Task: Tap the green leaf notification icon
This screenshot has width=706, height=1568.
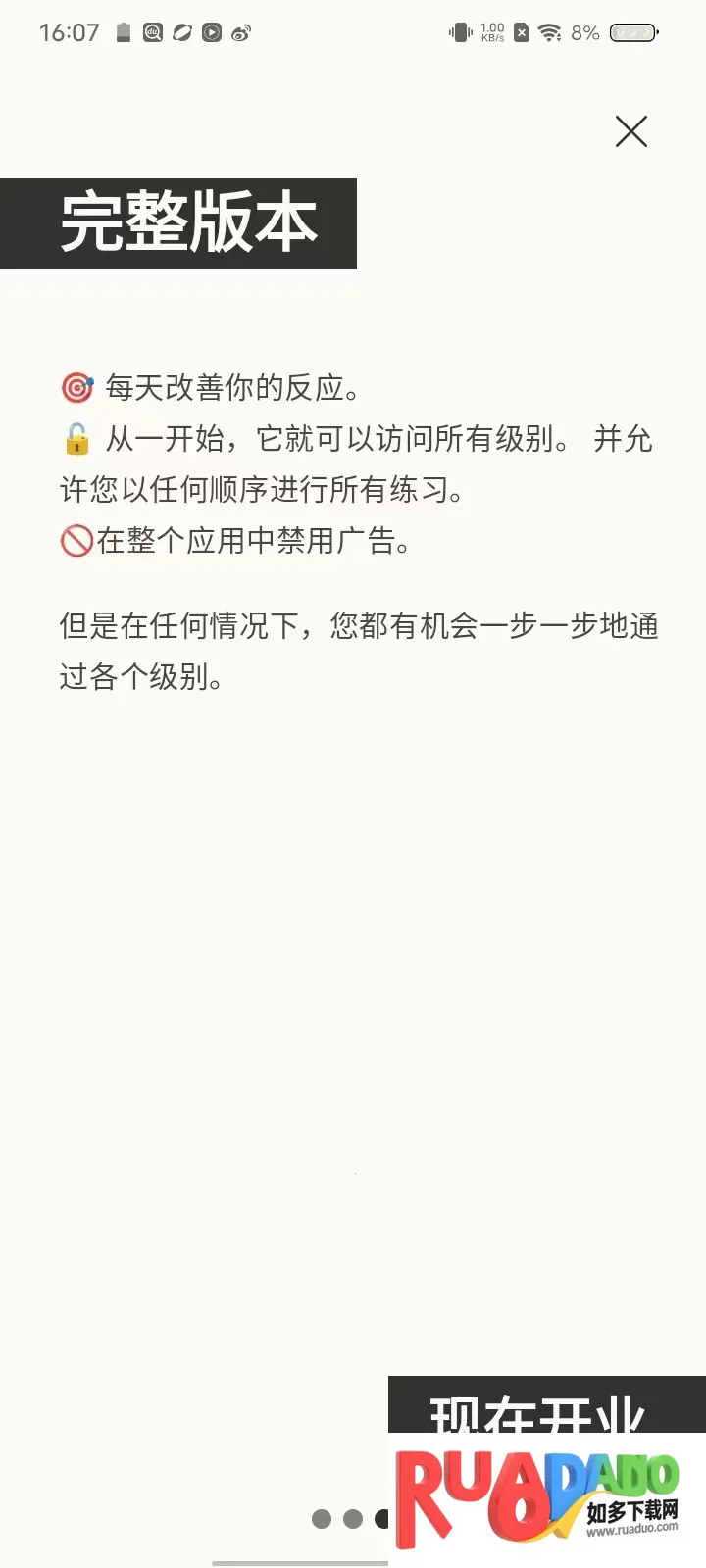Action: [x=180, y=33]
